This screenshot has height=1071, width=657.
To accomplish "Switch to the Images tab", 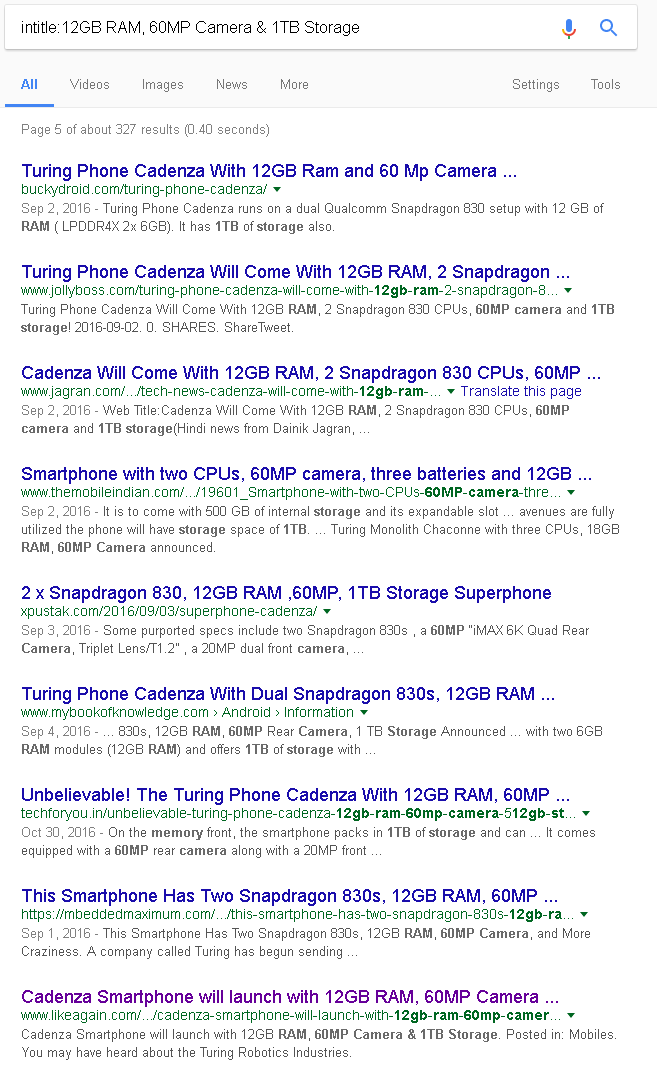I will [162, 84].
